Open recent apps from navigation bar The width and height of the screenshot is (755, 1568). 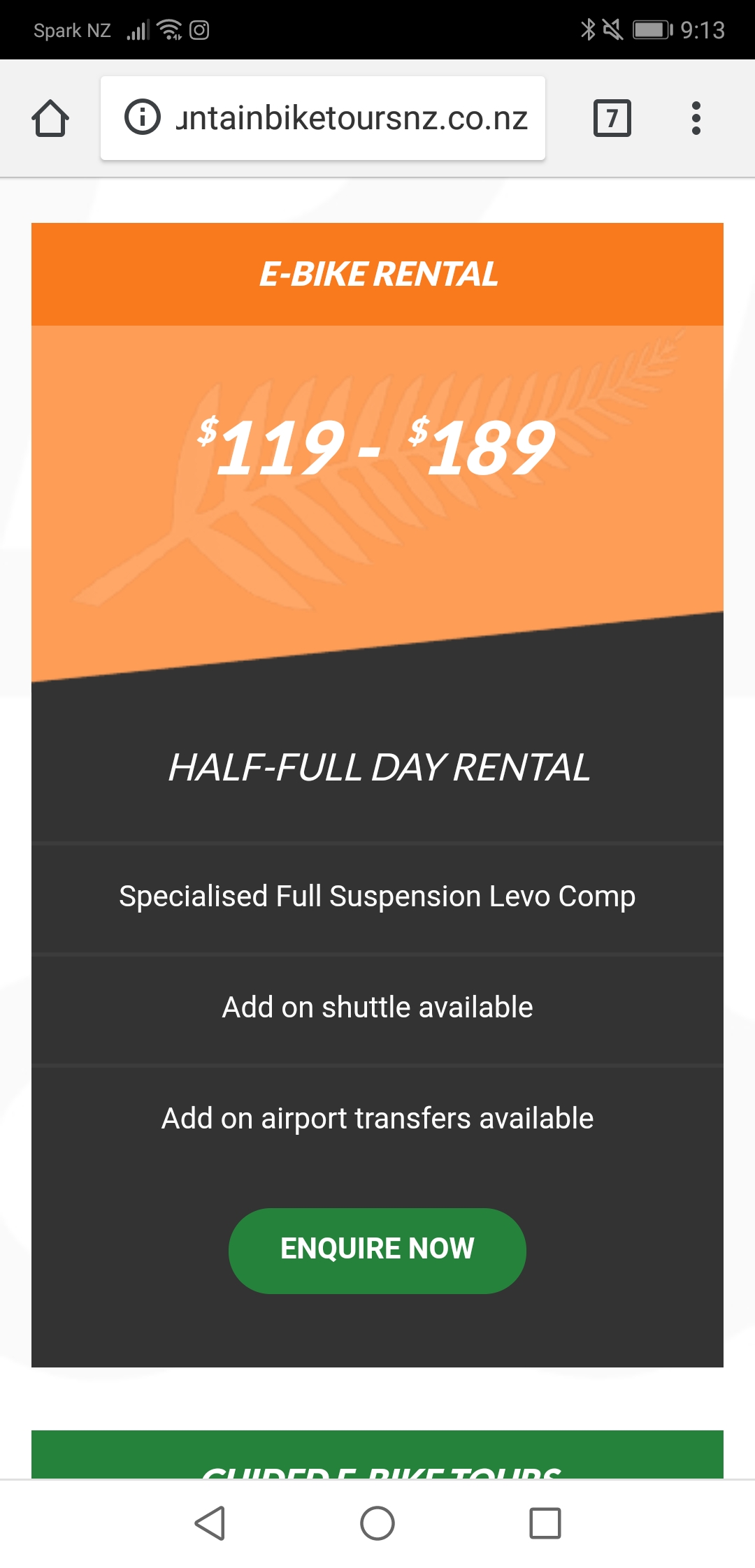click(x=545, y=1523)
